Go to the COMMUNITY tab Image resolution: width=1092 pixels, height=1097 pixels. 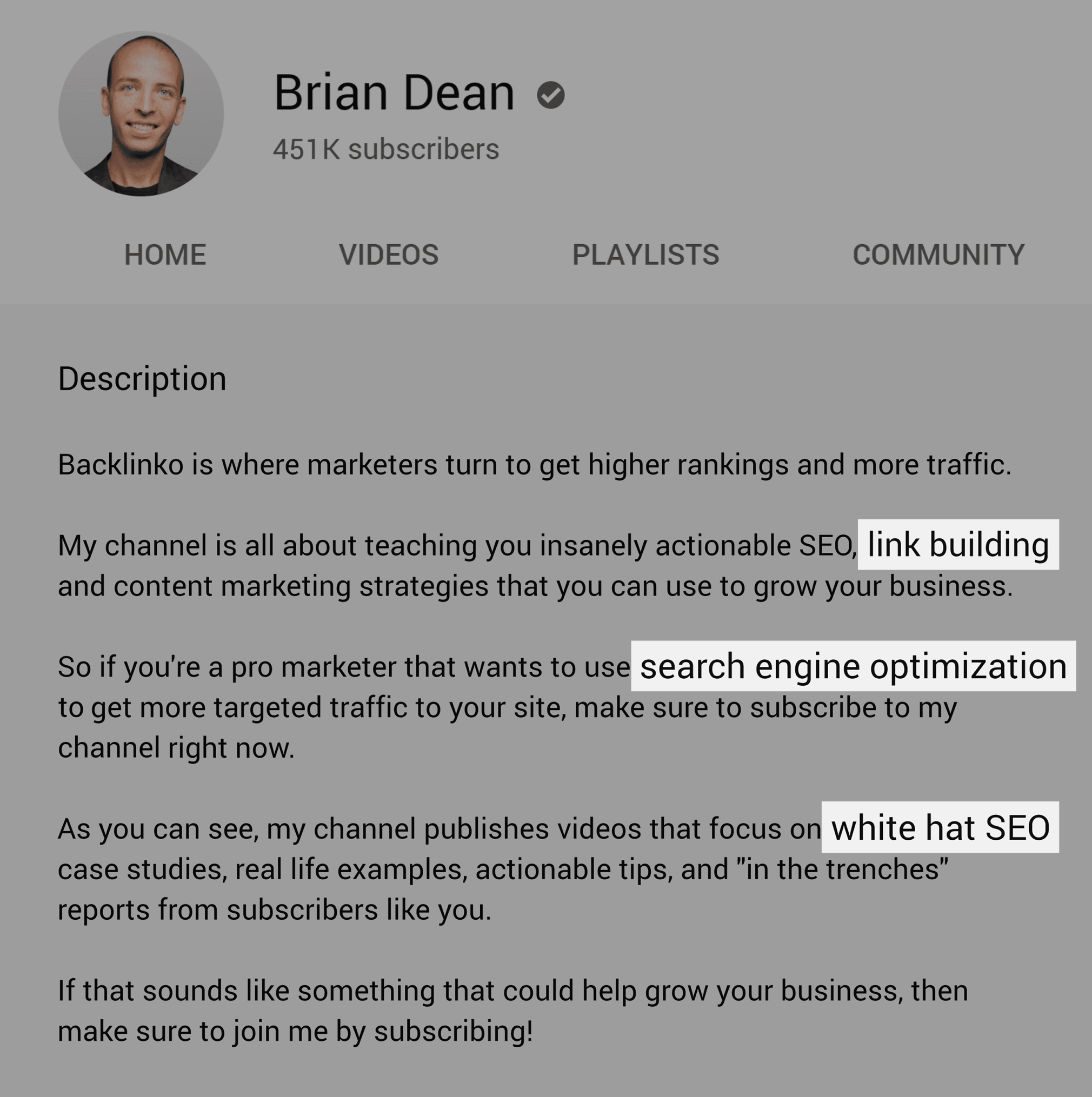[x=938, y=255]
